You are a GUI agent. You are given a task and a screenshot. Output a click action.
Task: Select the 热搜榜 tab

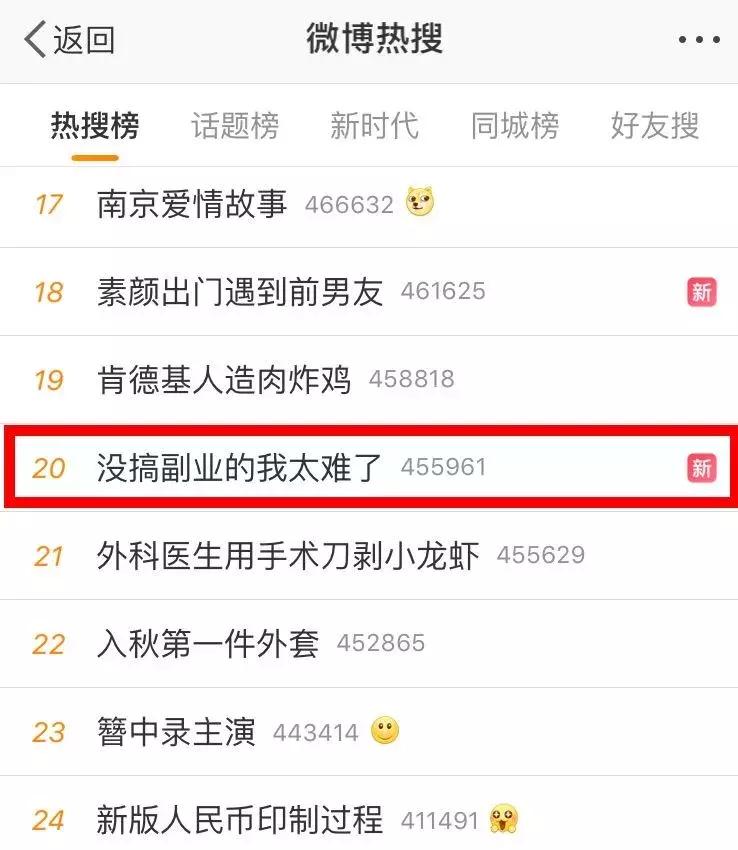[95, 126]
